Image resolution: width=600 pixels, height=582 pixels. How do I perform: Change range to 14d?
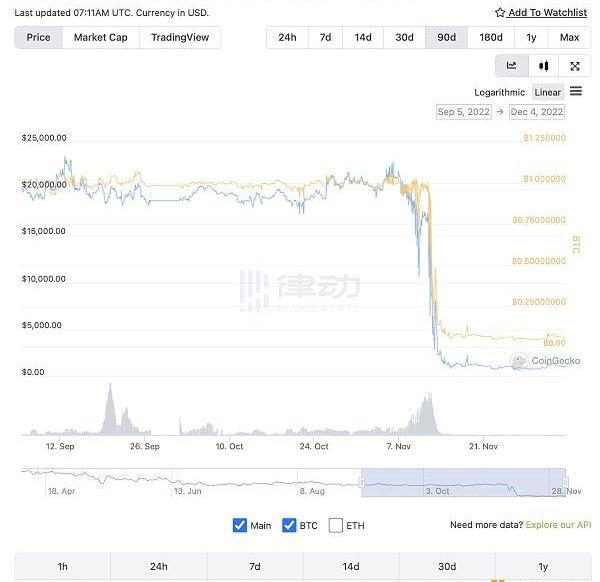tap(362, 37)
